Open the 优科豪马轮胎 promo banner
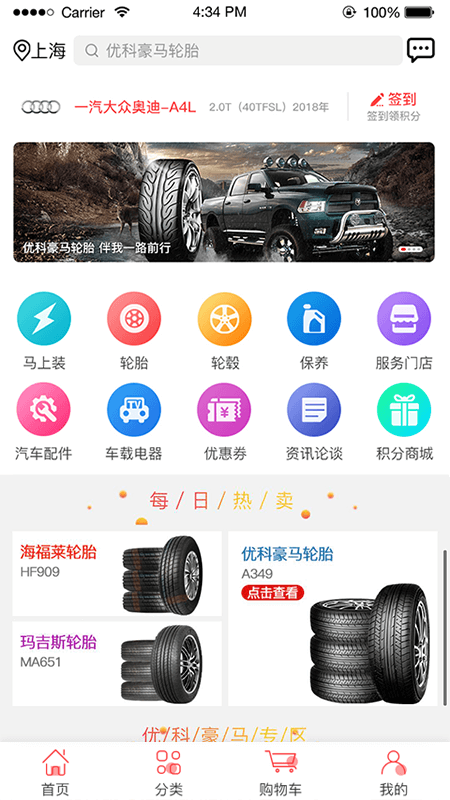 point(224,202)
